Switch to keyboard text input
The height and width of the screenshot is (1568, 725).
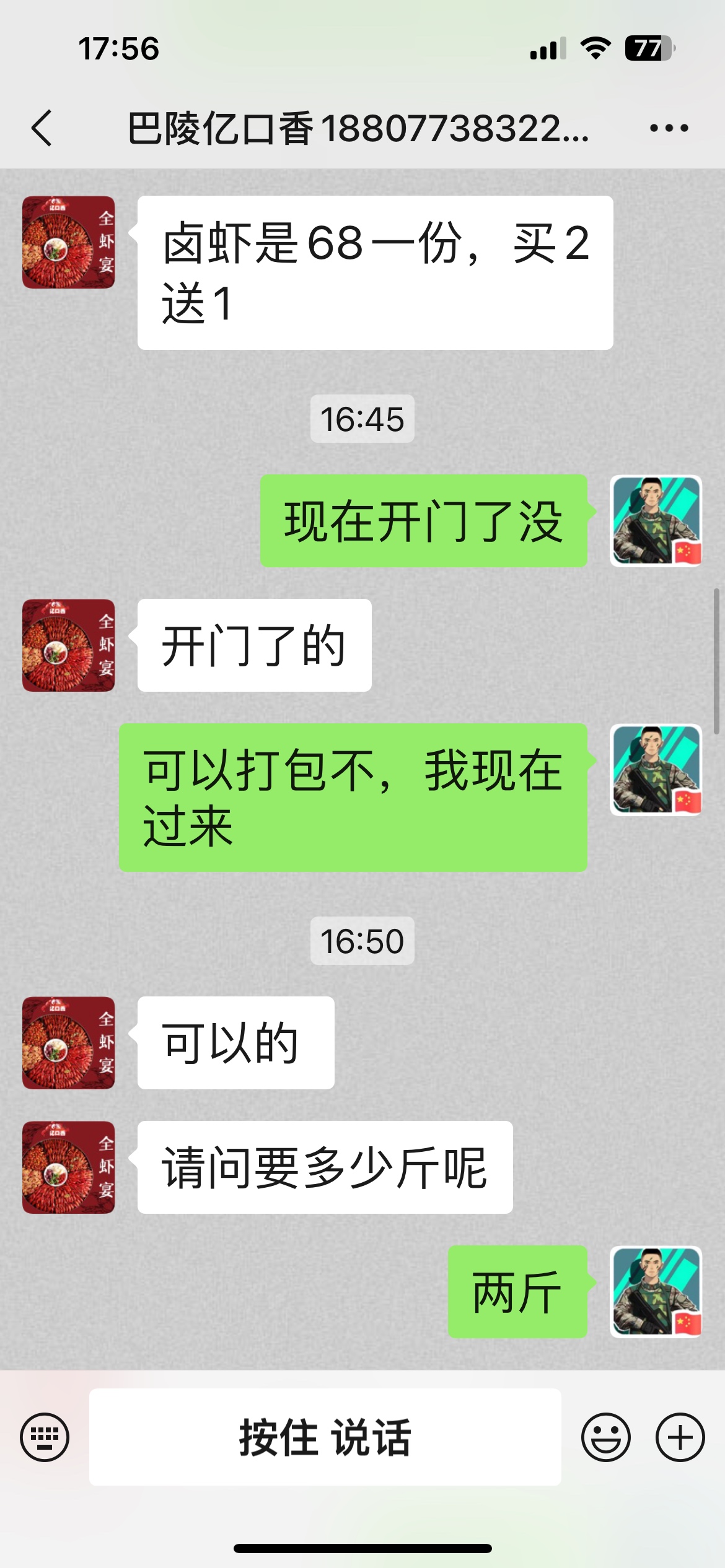tap(45, 1437)
